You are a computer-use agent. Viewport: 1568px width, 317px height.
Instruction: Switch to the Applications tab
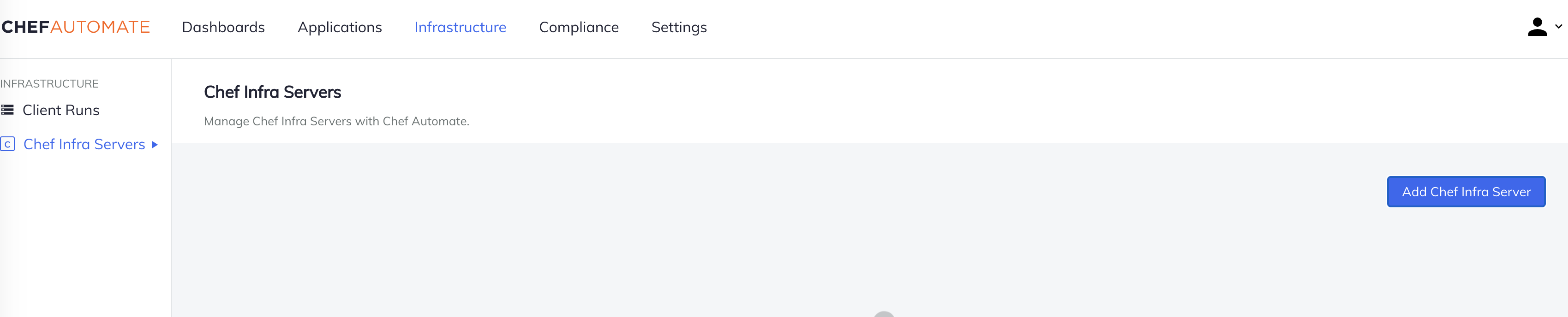339,27
